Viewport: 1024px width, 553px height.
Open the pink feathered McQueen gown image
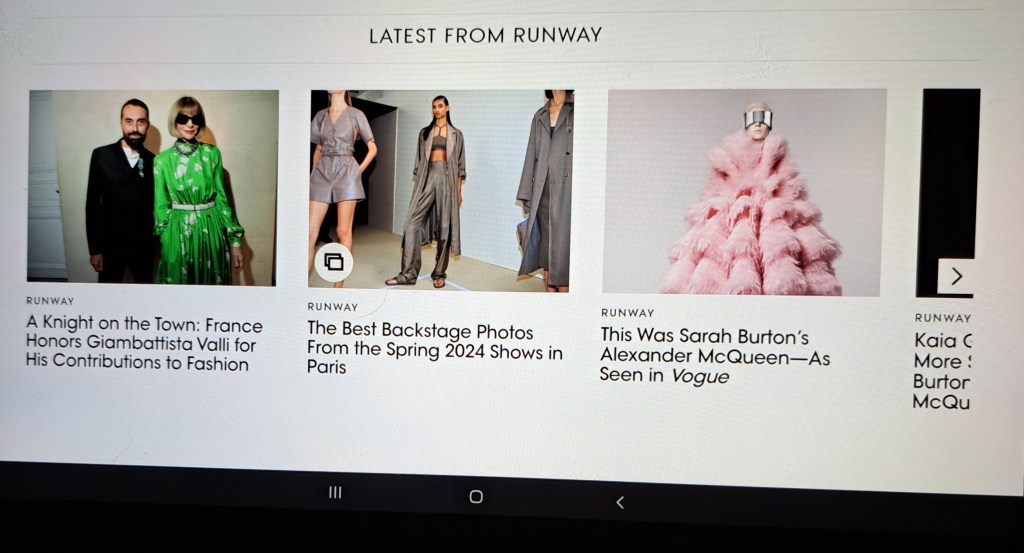[x=745, y=192]
